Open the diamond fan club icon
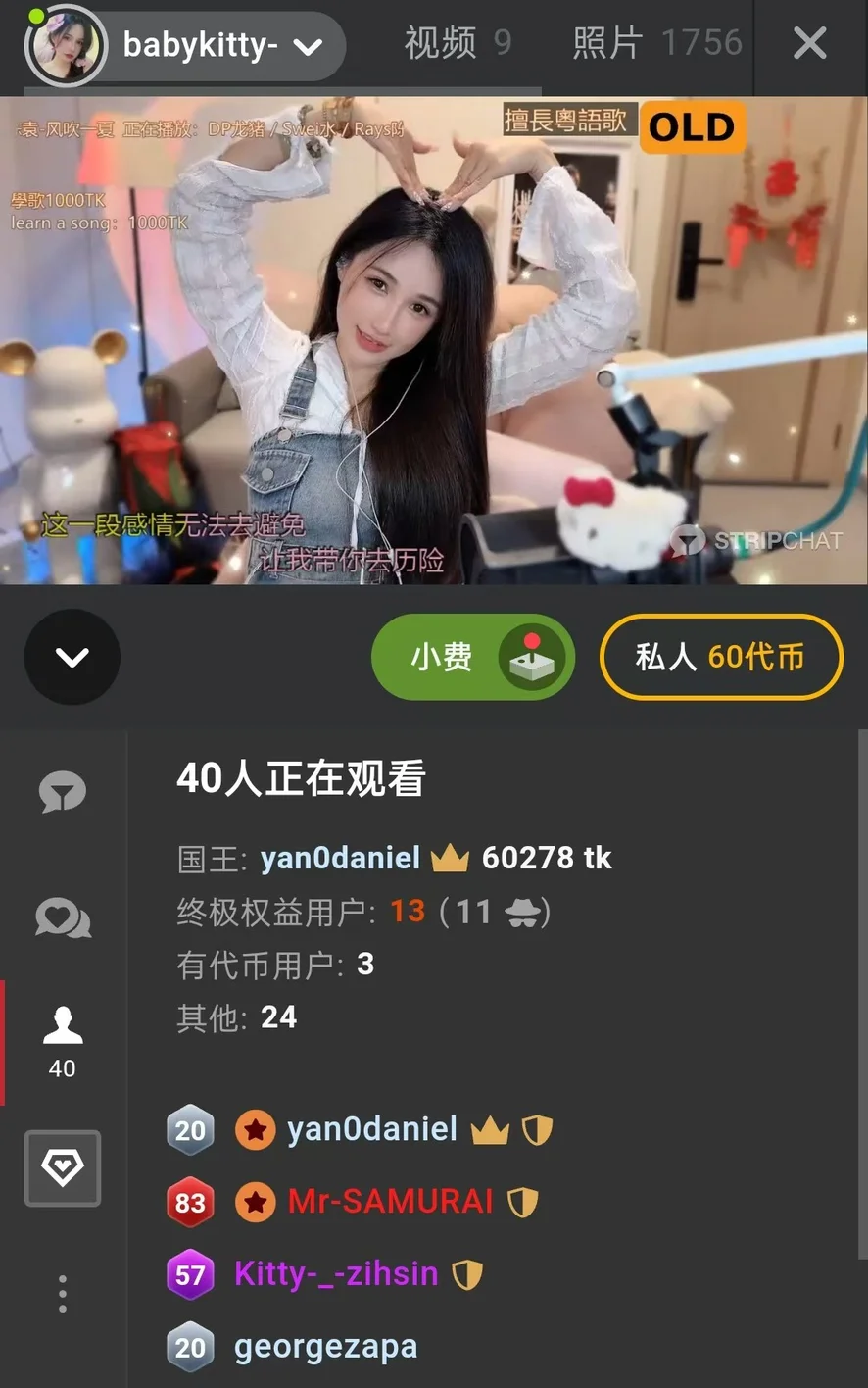 pos(63,1167)
